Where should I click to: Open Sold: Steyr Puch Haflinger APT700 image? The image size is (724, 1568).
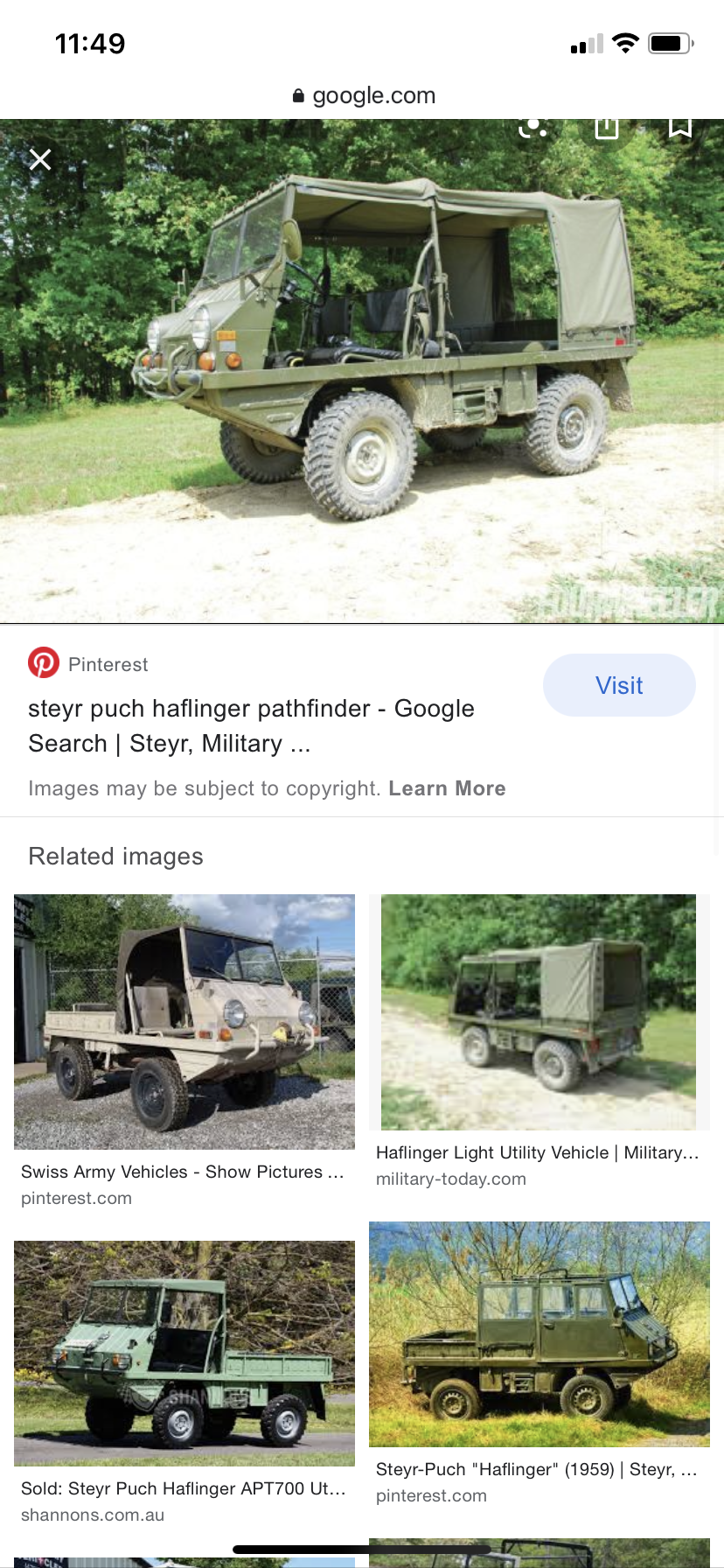click(x=184, y=1352)
